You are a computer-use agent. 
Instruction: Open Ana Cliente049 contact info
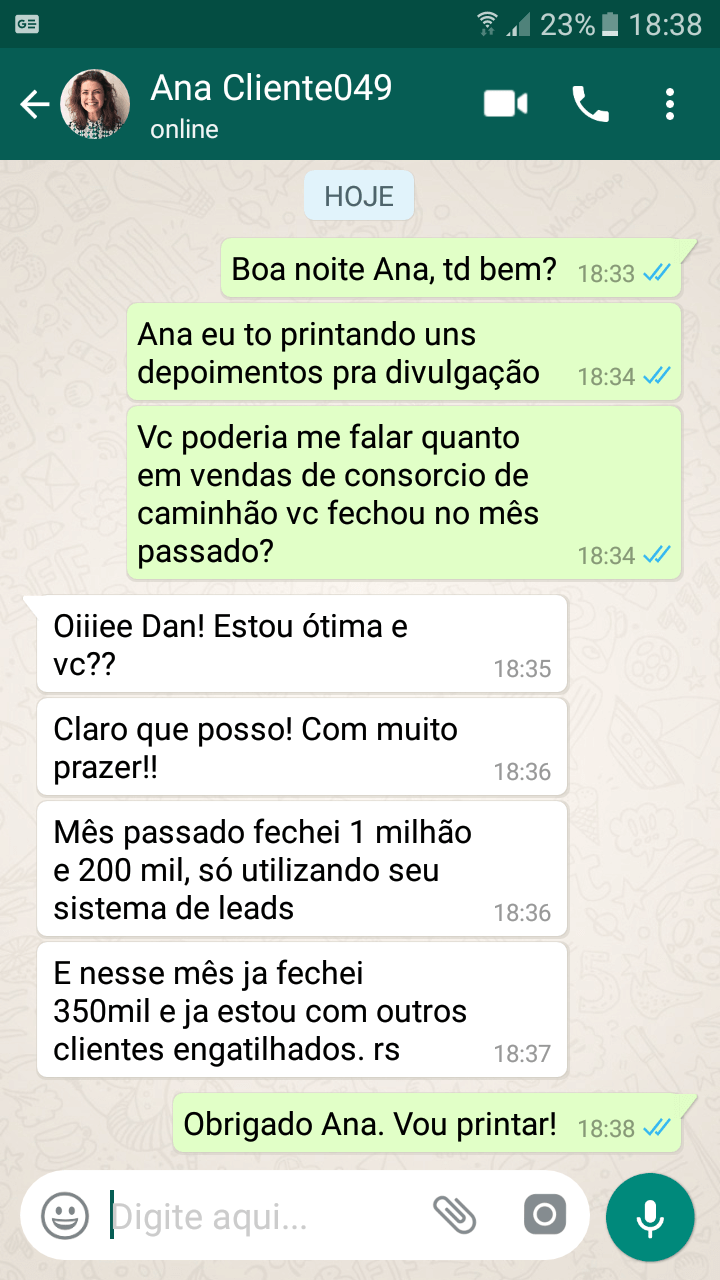tap(270, 104)
